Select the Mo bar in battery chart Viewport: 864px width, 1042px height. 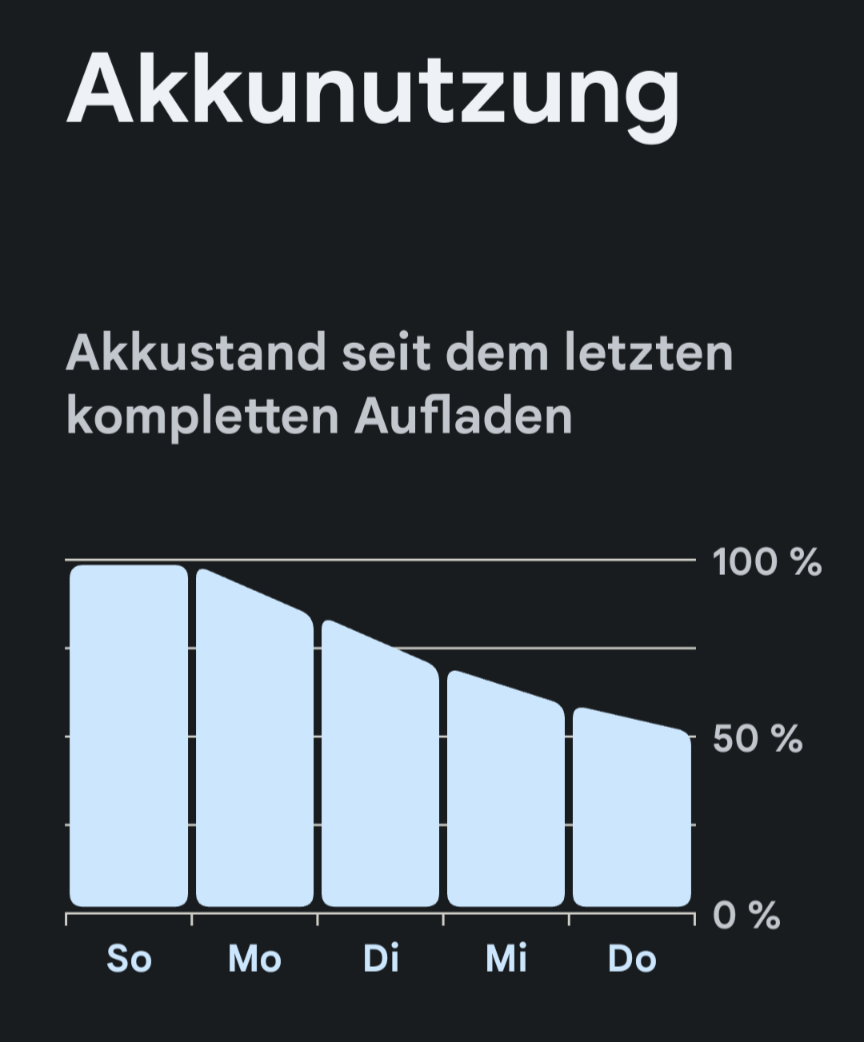254,760
